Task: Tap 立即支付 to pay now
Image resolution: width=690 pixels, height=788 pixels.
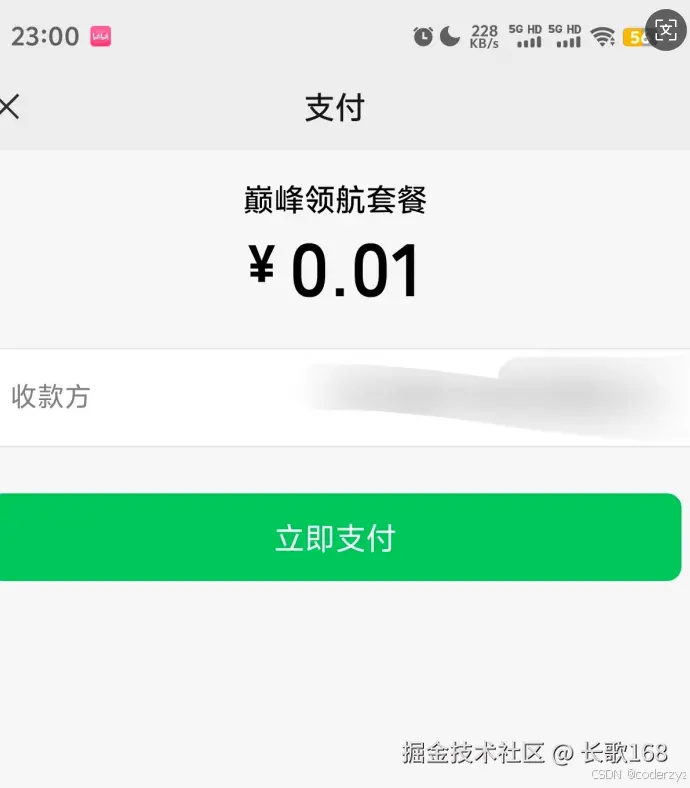Action: coord(336,537)
